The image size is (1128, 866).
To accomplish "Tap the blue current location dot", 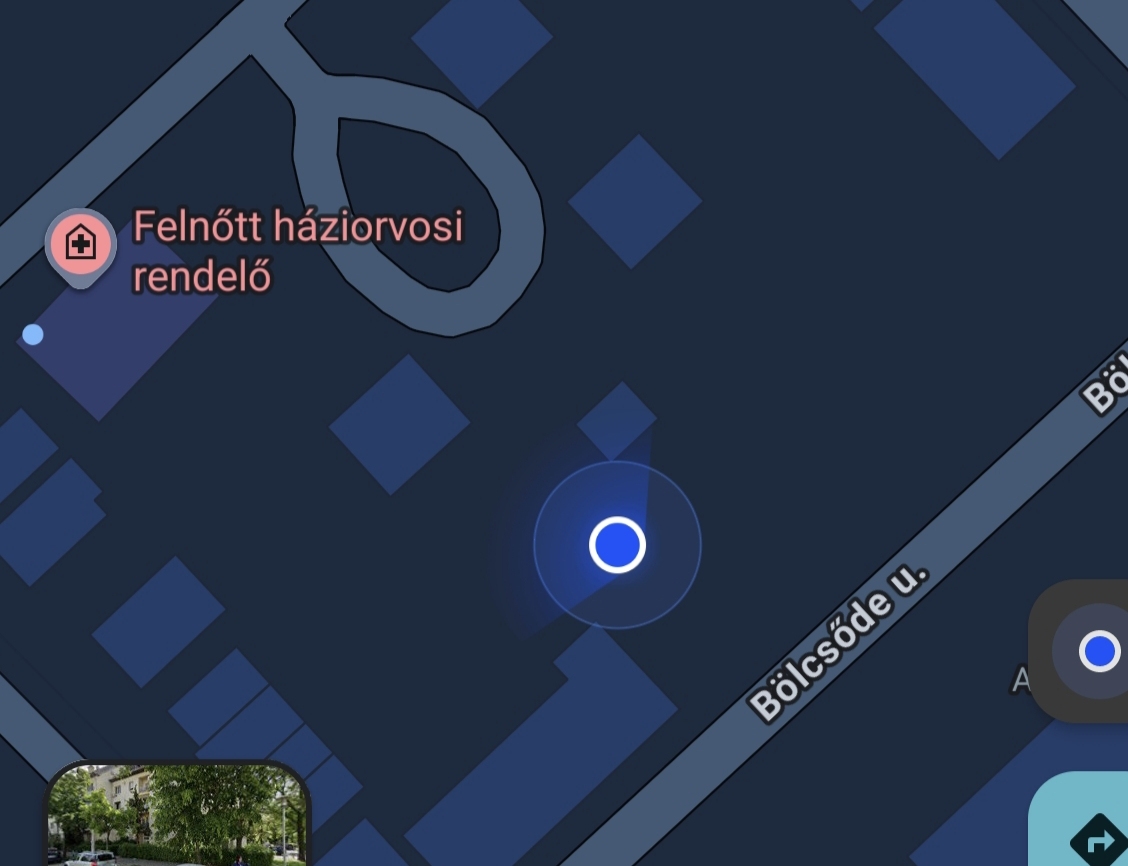I will tap(617, 545).
